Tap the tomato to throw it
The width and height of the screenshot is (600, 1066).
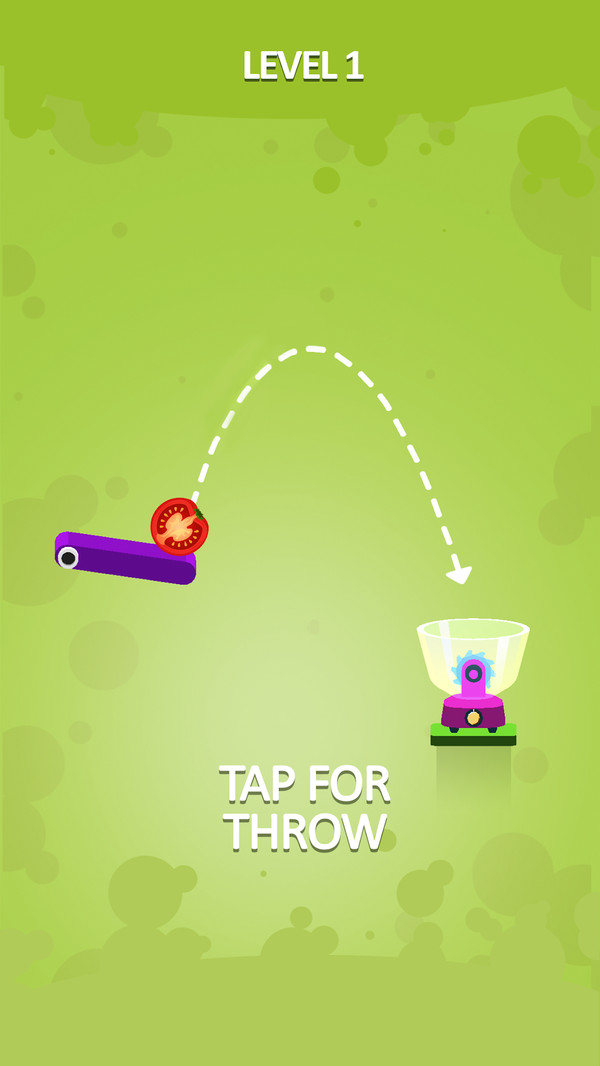179,527
